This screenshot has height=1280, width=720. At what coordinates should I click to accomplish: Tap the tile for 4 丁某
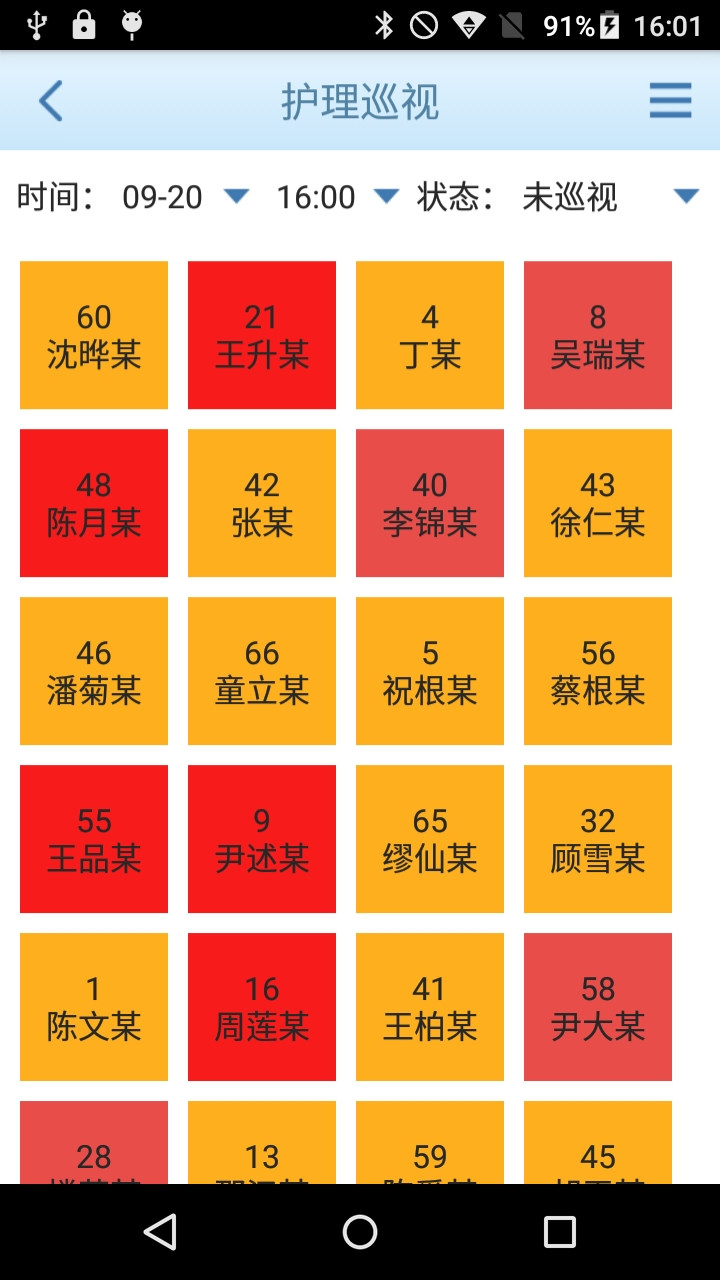(429, 334)
